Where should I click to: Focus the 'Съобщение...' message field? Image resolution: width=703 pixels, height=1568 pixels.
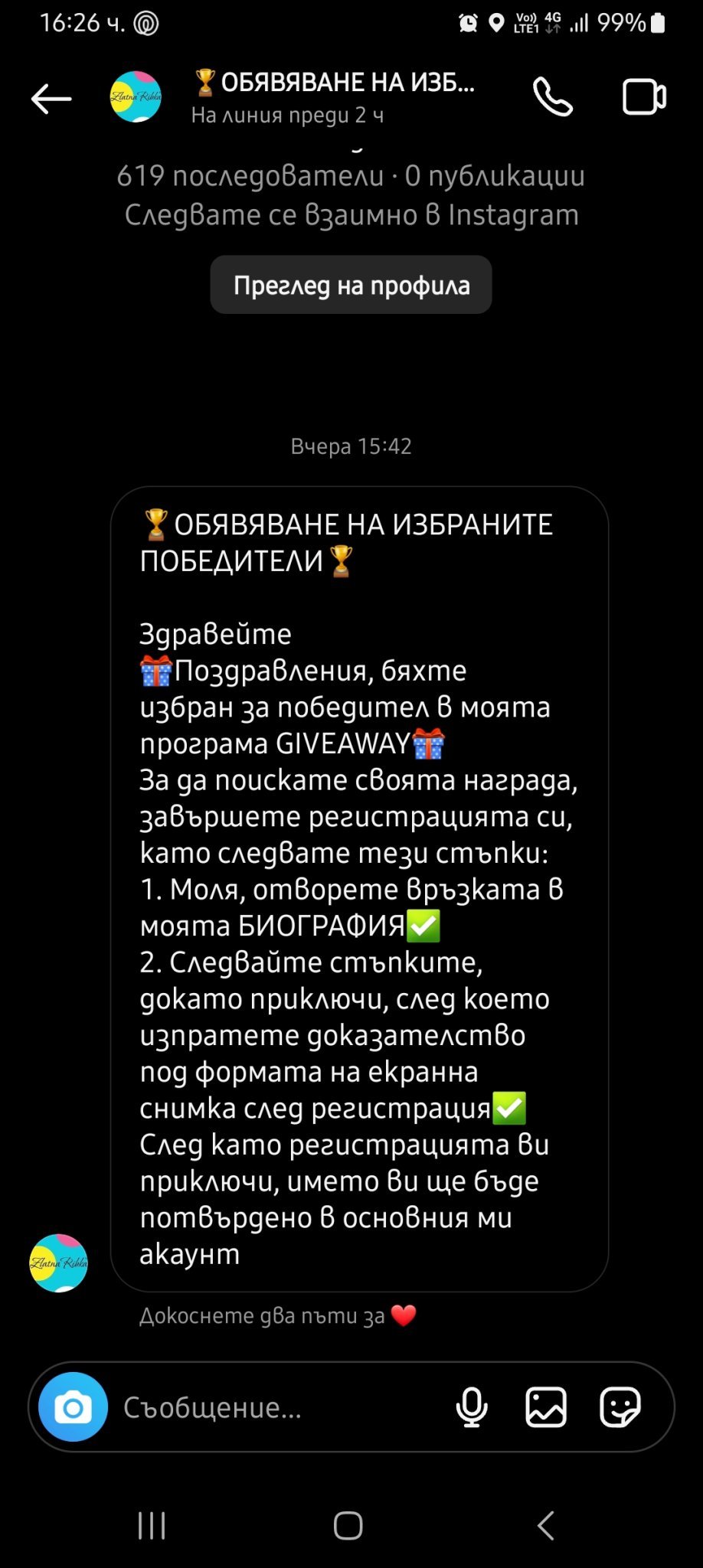(276, 1407)
